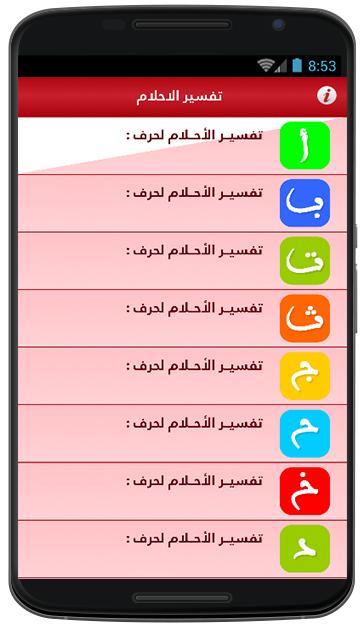This screenshot has width=364, height=636.
Task: Open dream interpretations for letter أ
Action: click(x=183, y=146)
